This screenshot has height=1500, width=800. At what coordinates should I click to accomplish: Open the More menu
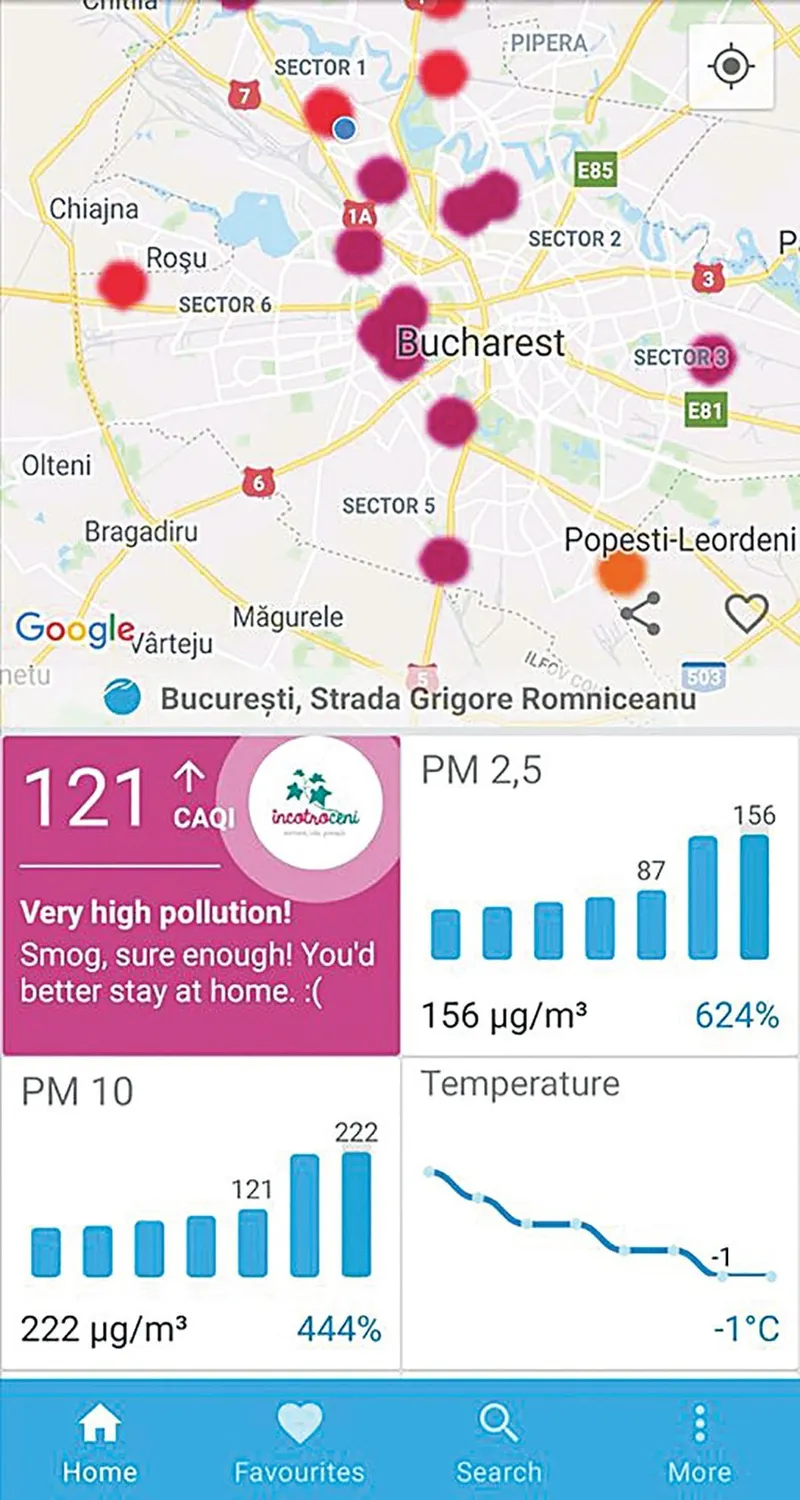click(x=699, y=1441)
